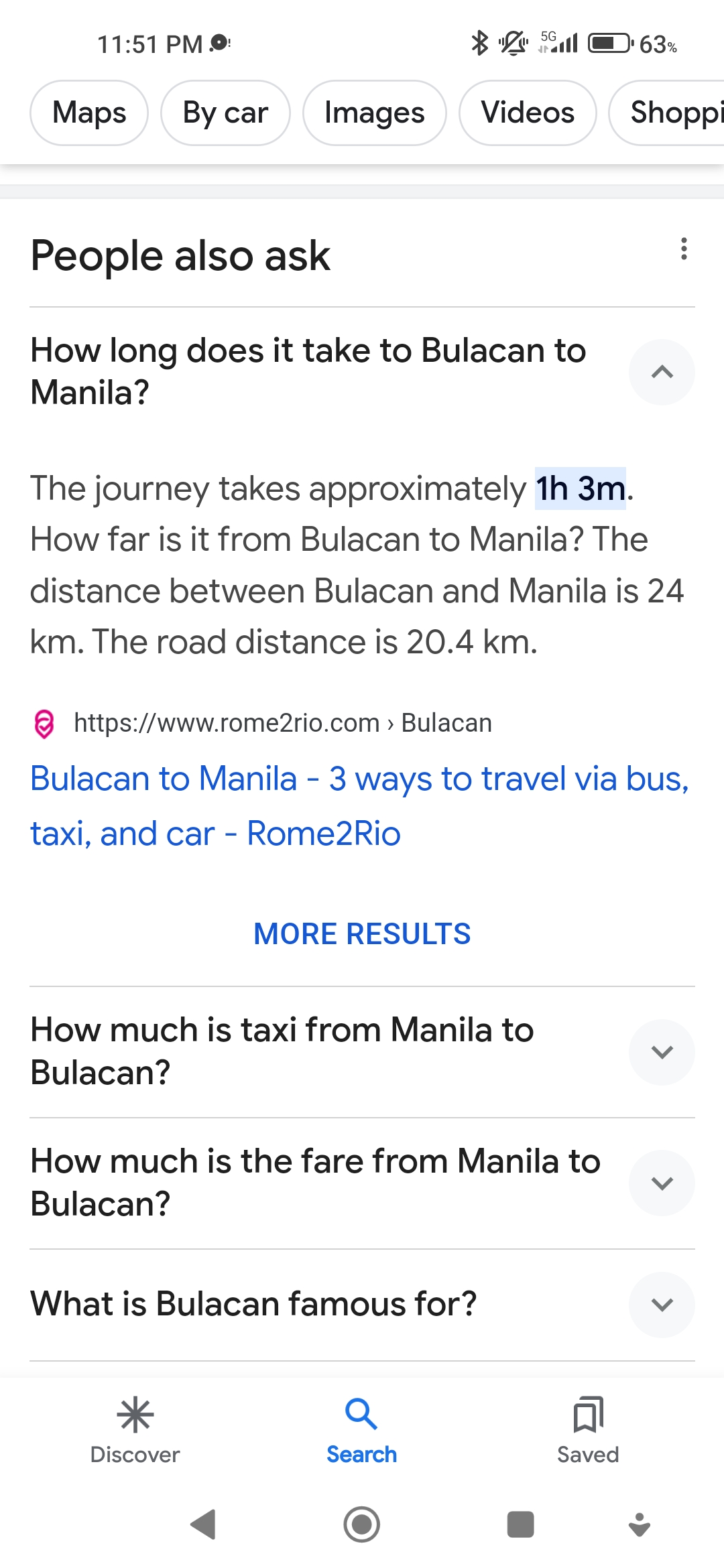Switch to the Discover tab
Viewport: 724px width, 1568px height.
click(135, 1431)
